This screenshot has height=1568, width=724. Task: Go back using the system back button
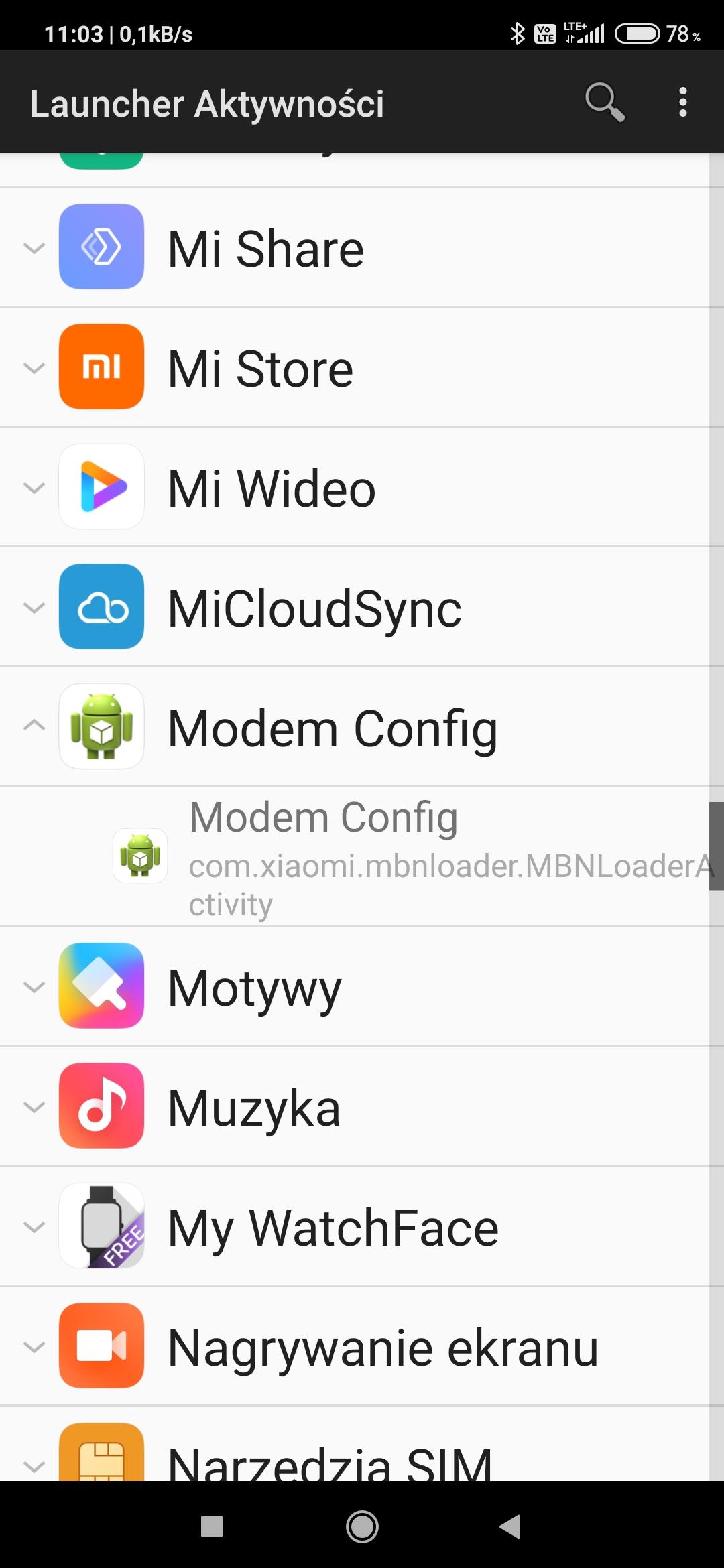tap(510, 1526)
